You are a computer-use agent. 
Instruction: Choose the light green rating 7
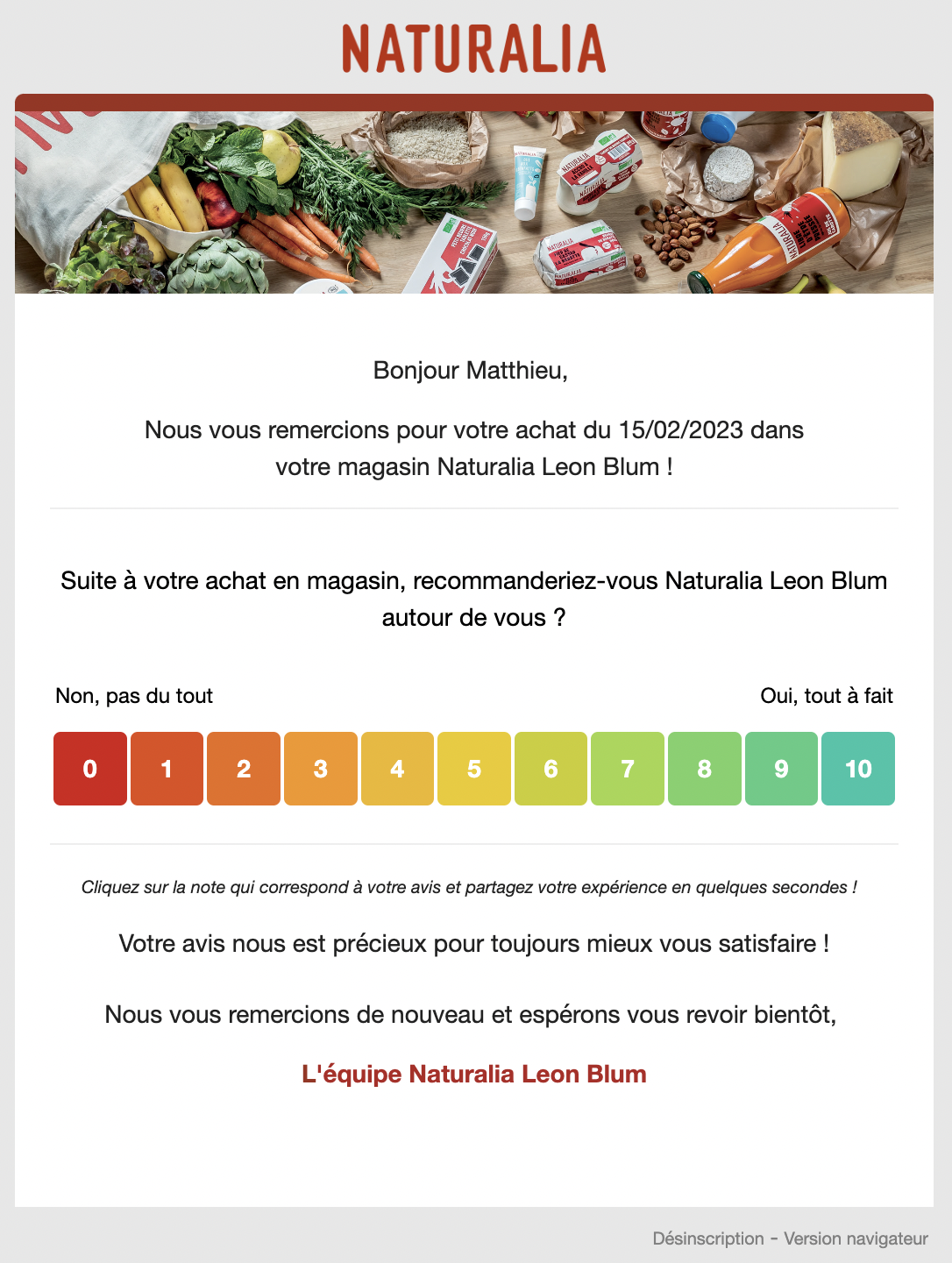[628, 769]
